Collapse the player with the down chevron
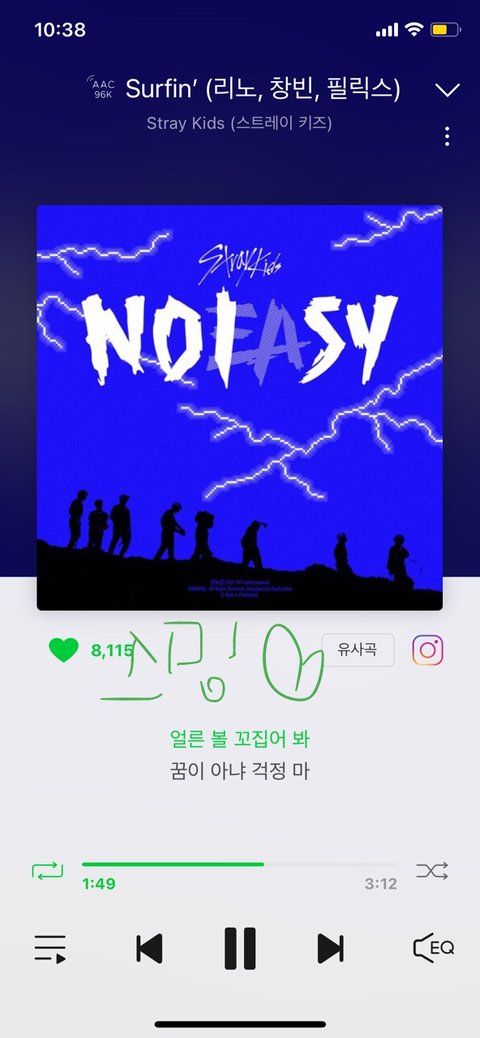This screenshot has height=1038, width=480. coord(448,90)
